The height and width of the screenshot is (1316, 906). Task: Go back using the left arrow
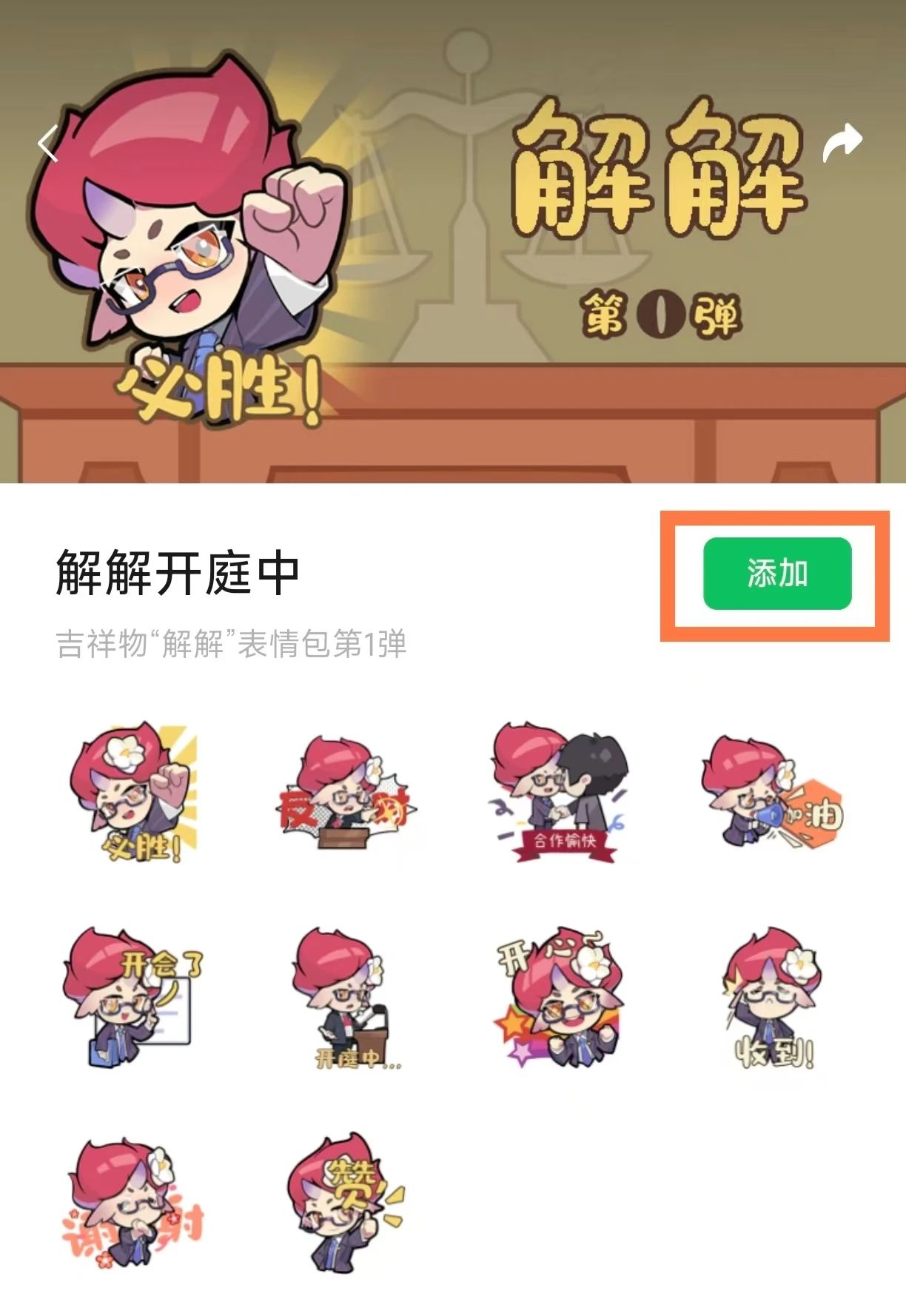click(x=49, y=144)
